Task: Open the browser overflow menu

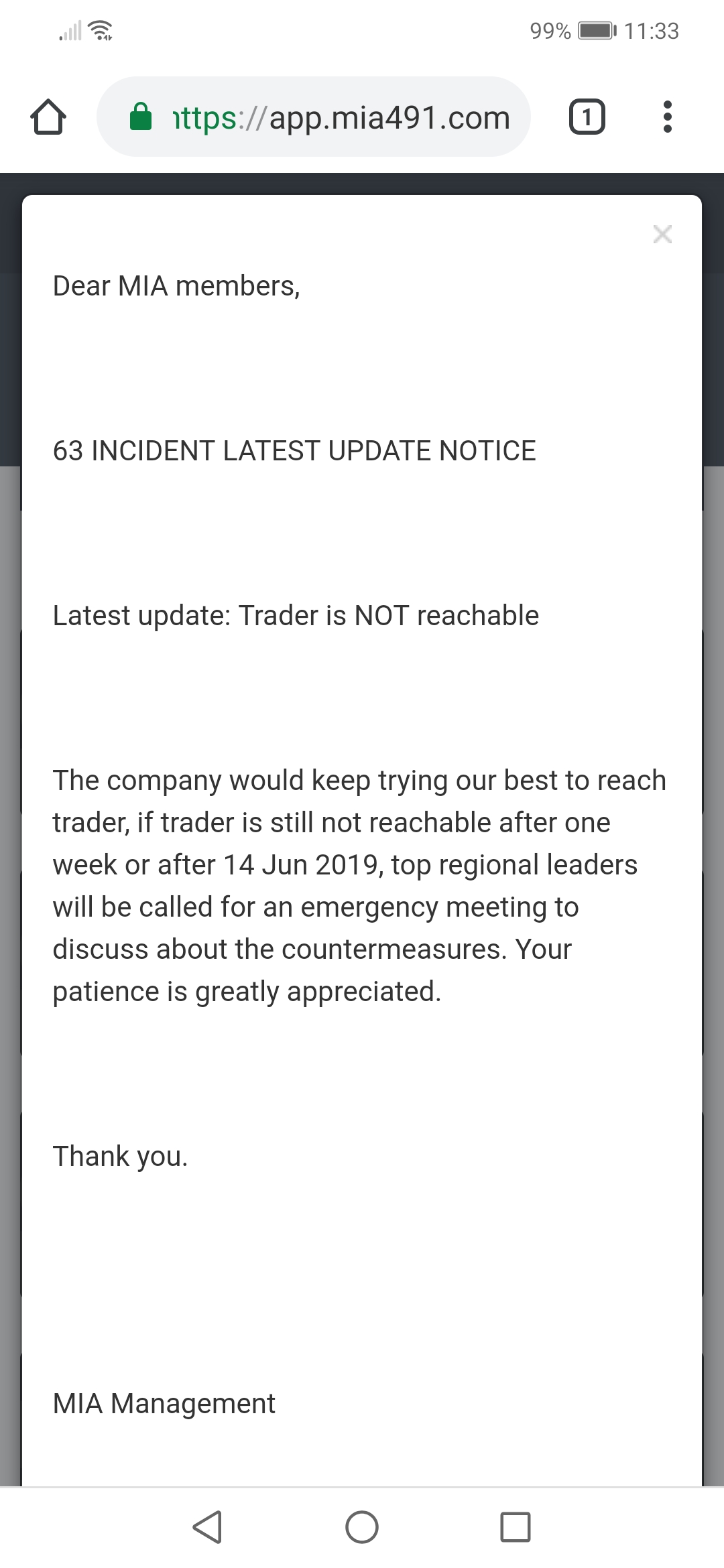Action: [667, 117]
